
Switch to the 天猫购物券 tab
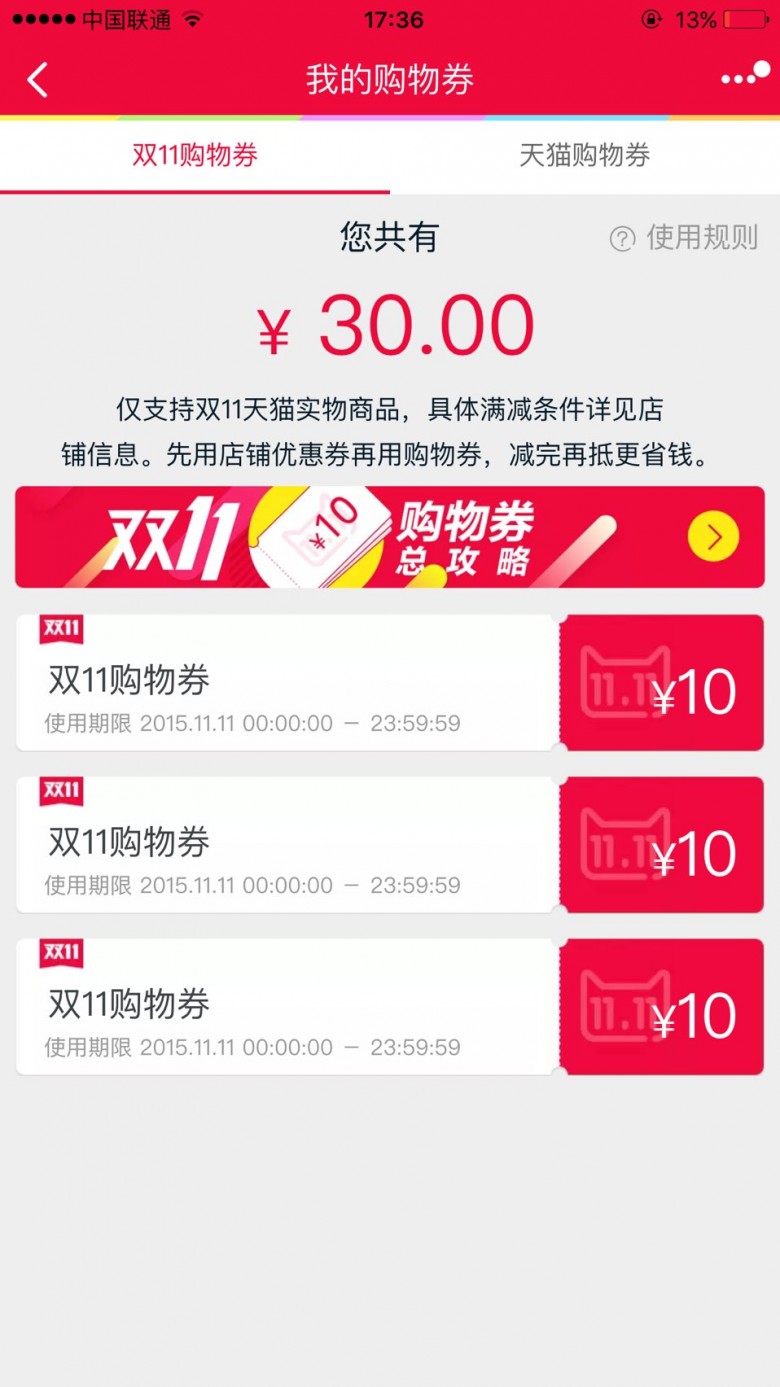coord(585,155)
